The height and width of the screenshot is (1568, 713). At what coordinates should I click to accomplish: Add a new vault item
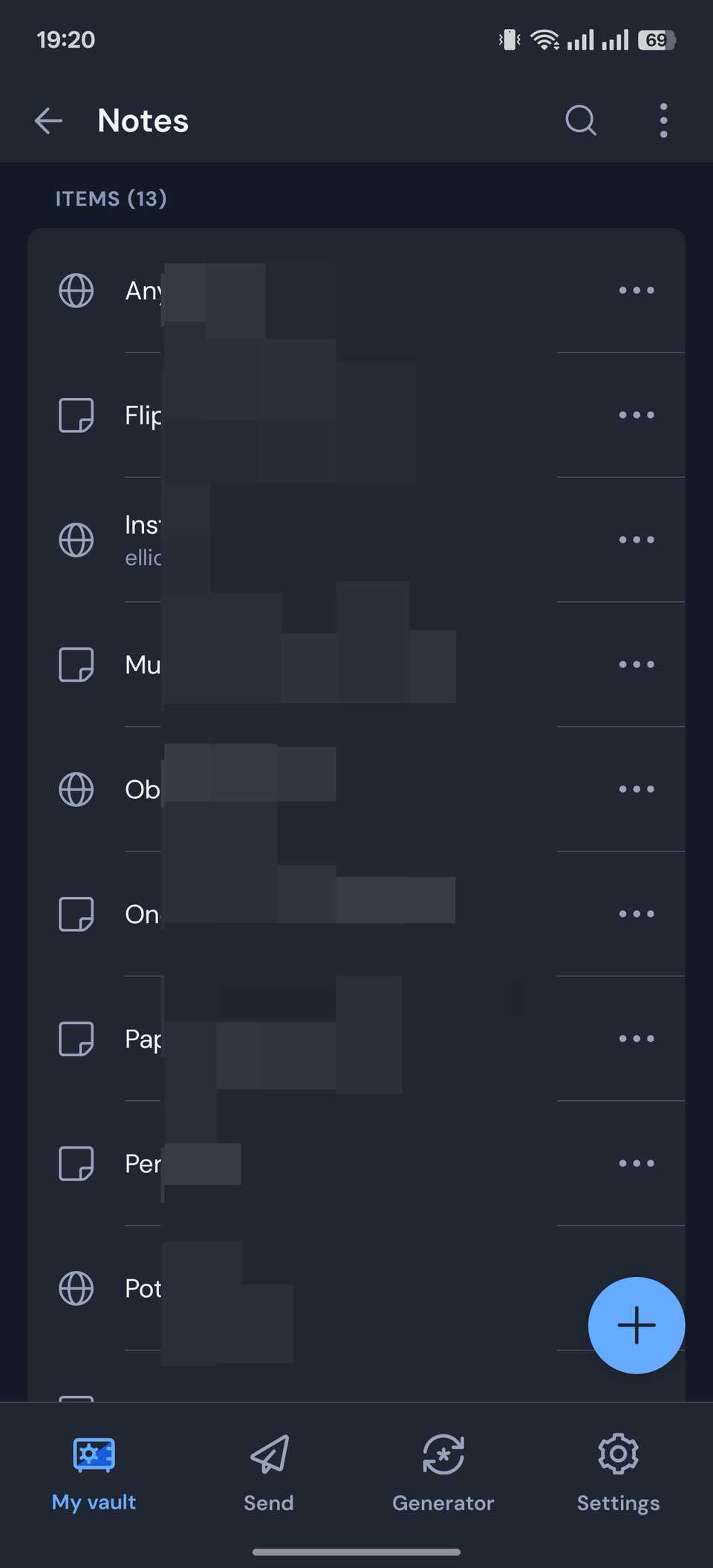tap(637, 1325)
